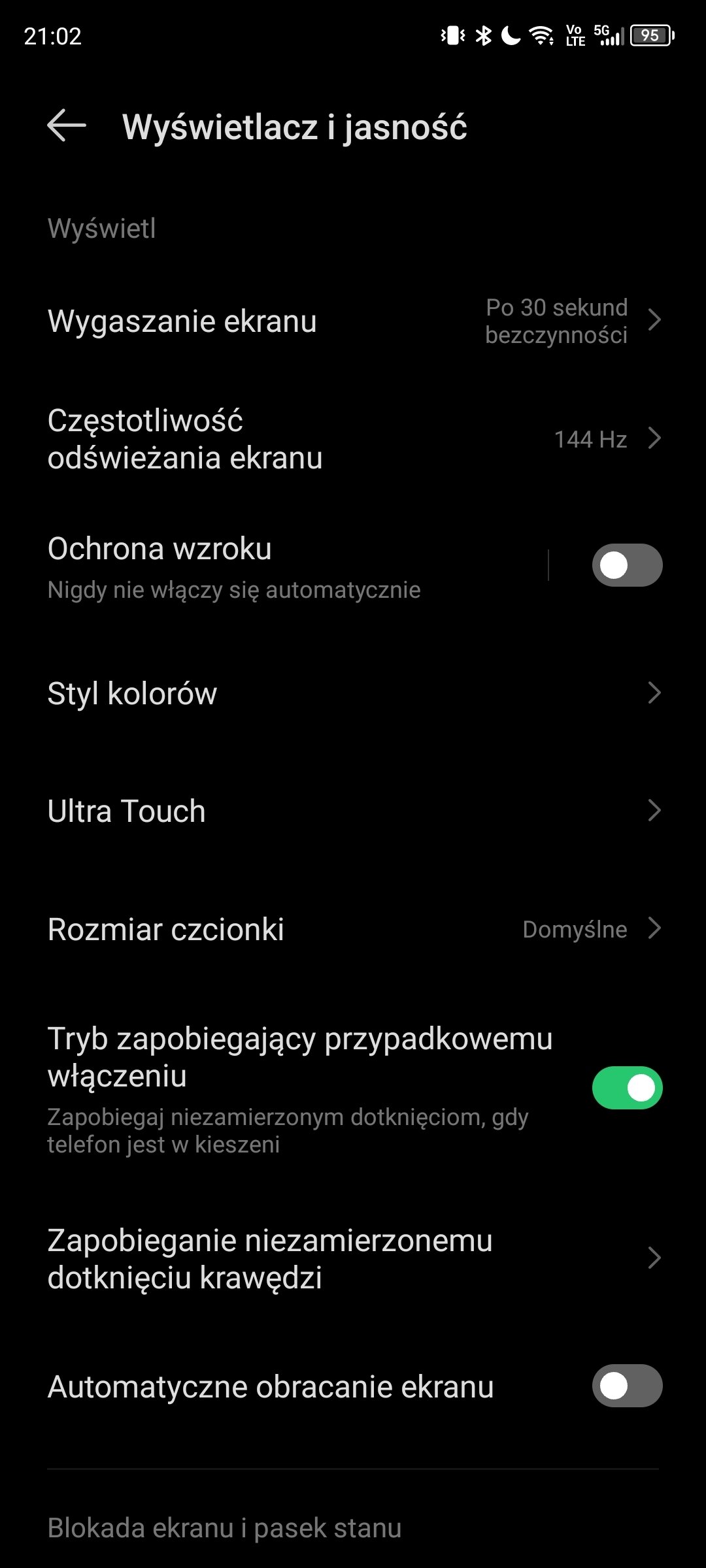Enable the Ochrona wzroku switch
The height and width of the screenshot is (1568, 706).
pyautogui.click(x=627, y=565)
